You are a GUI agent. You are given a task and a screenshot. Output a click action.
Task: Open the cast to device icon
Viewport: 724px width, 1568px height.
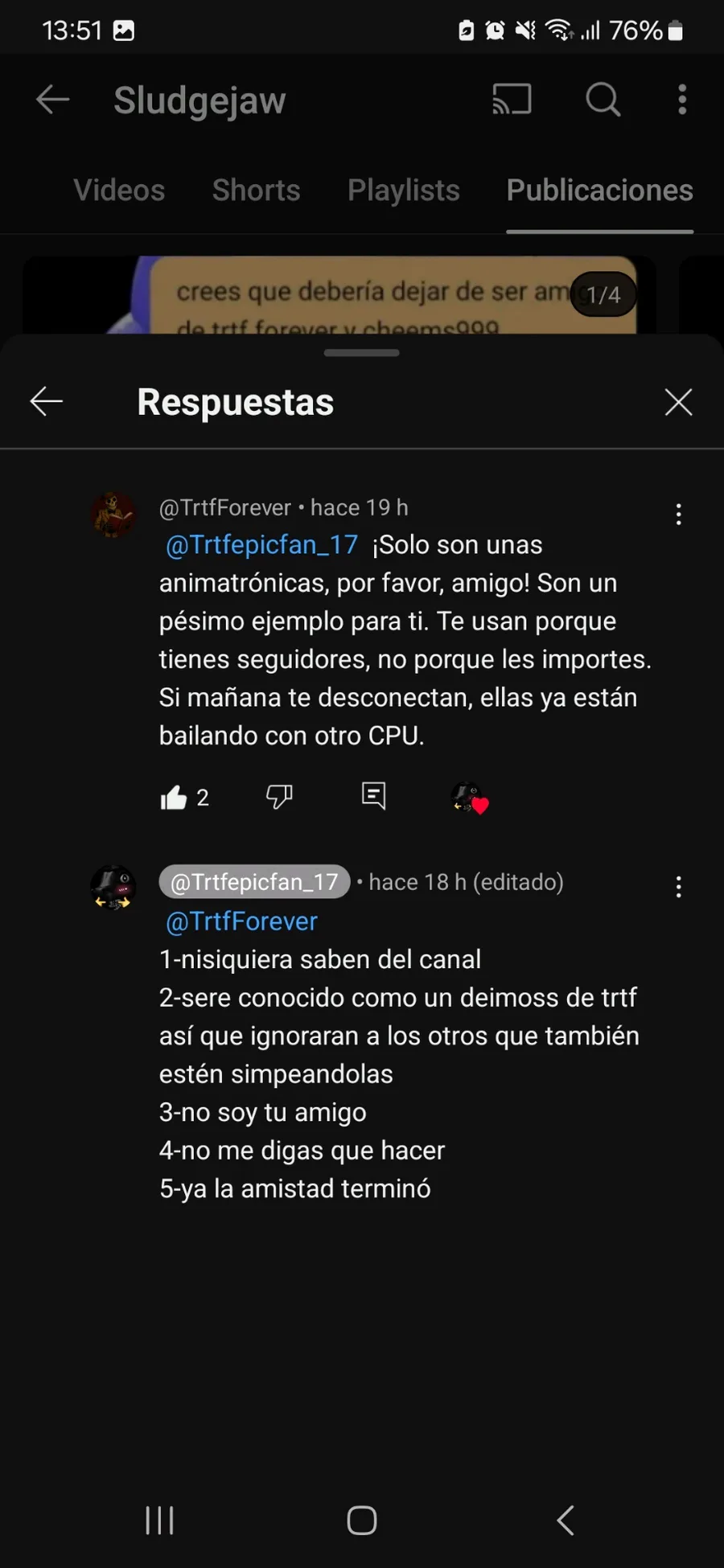pyautogui.click(x=512, y=100)
